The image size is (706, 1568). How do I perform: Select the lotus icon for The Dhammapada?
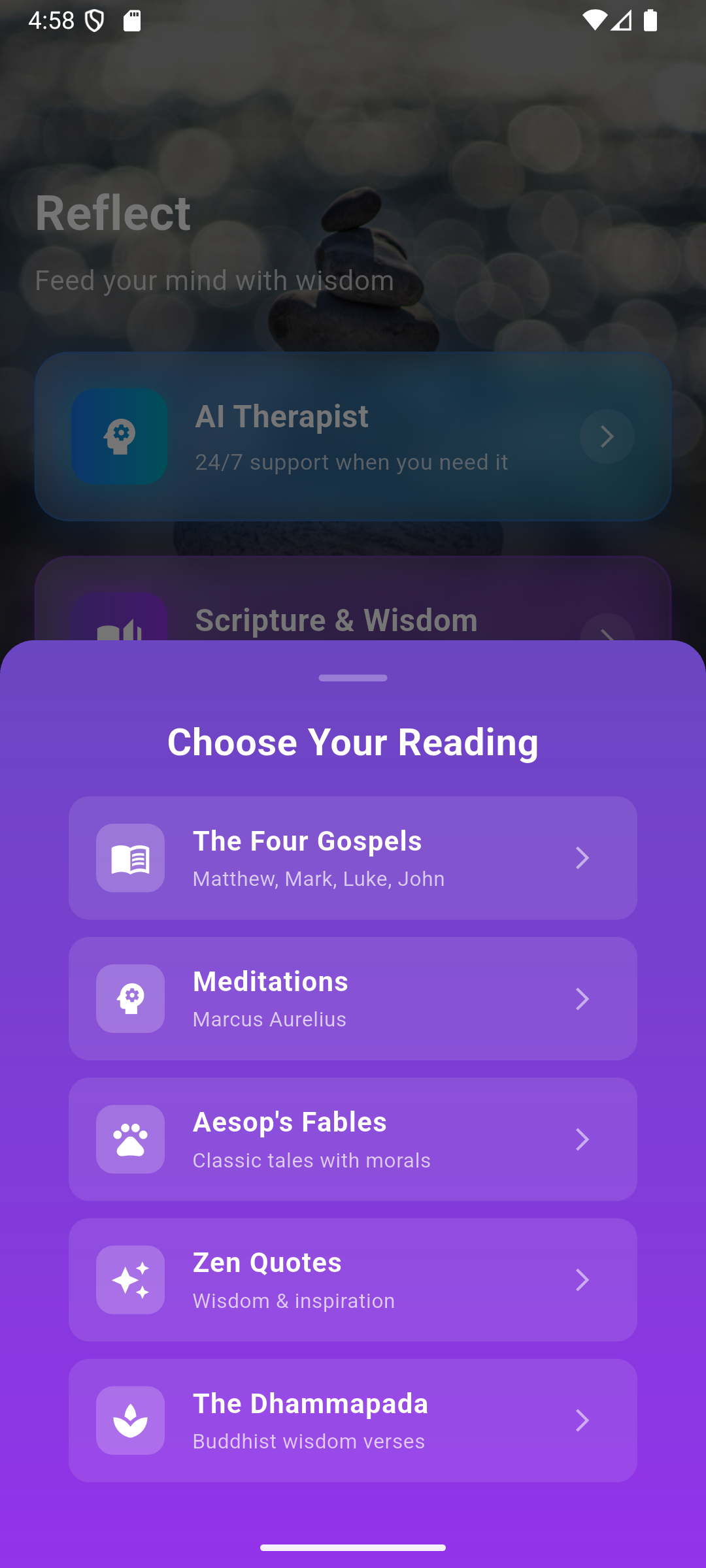(130, 1420)
